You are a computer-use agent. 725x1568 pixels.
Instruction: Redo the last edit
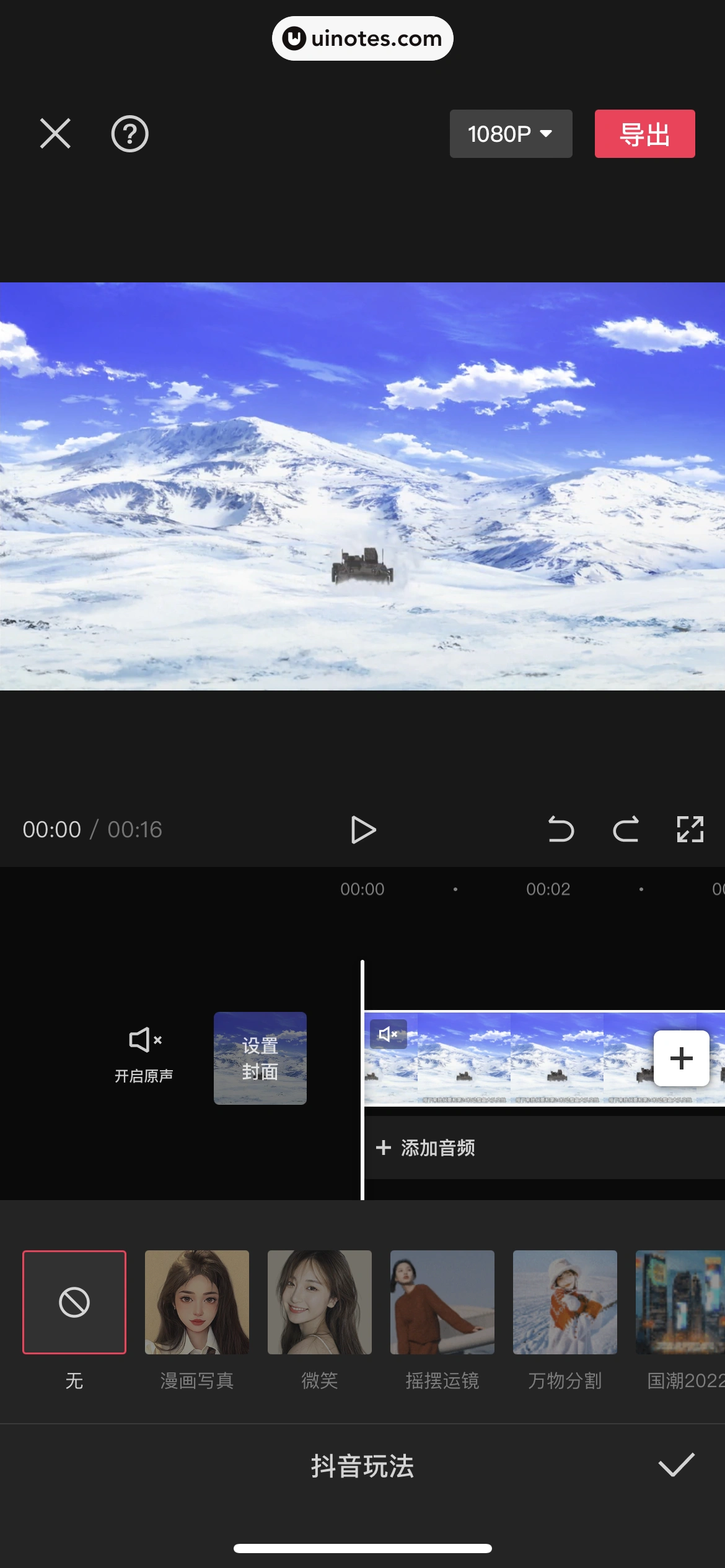coord(626,830)
